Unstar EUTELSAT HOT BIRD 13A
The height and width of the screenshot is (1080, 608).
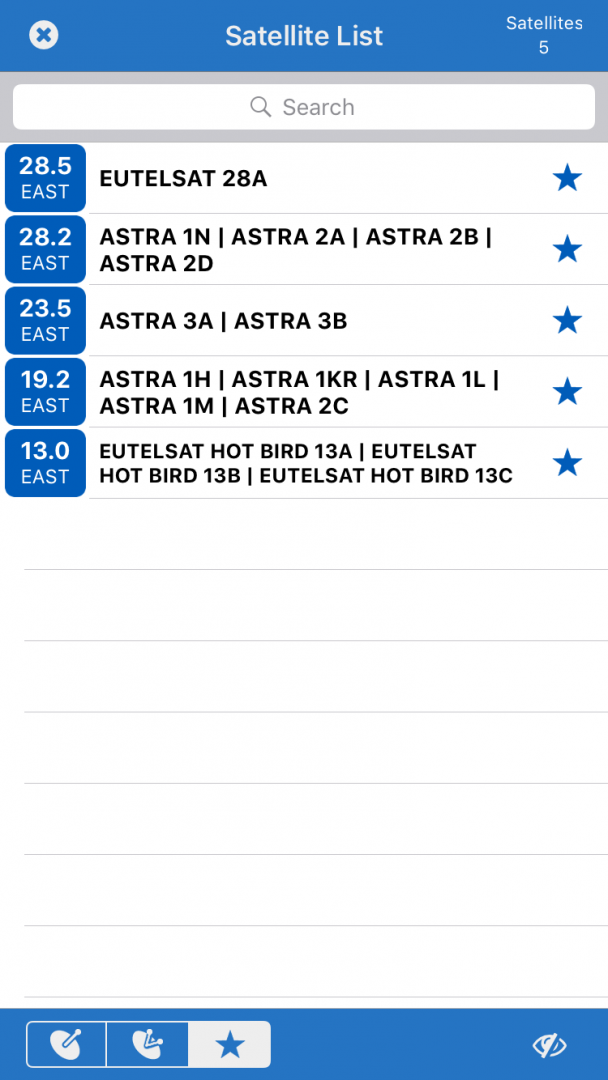click(567, 463)
